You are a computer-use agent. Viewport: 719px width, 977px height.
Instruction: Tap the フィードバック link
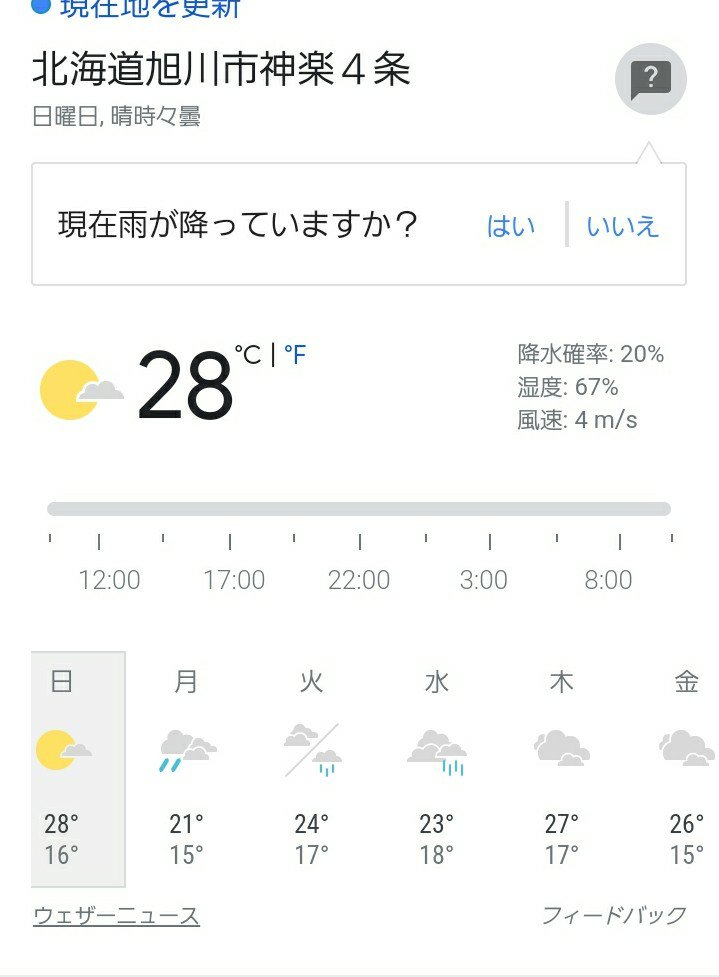pyautogui.click(x=614, y=915)
